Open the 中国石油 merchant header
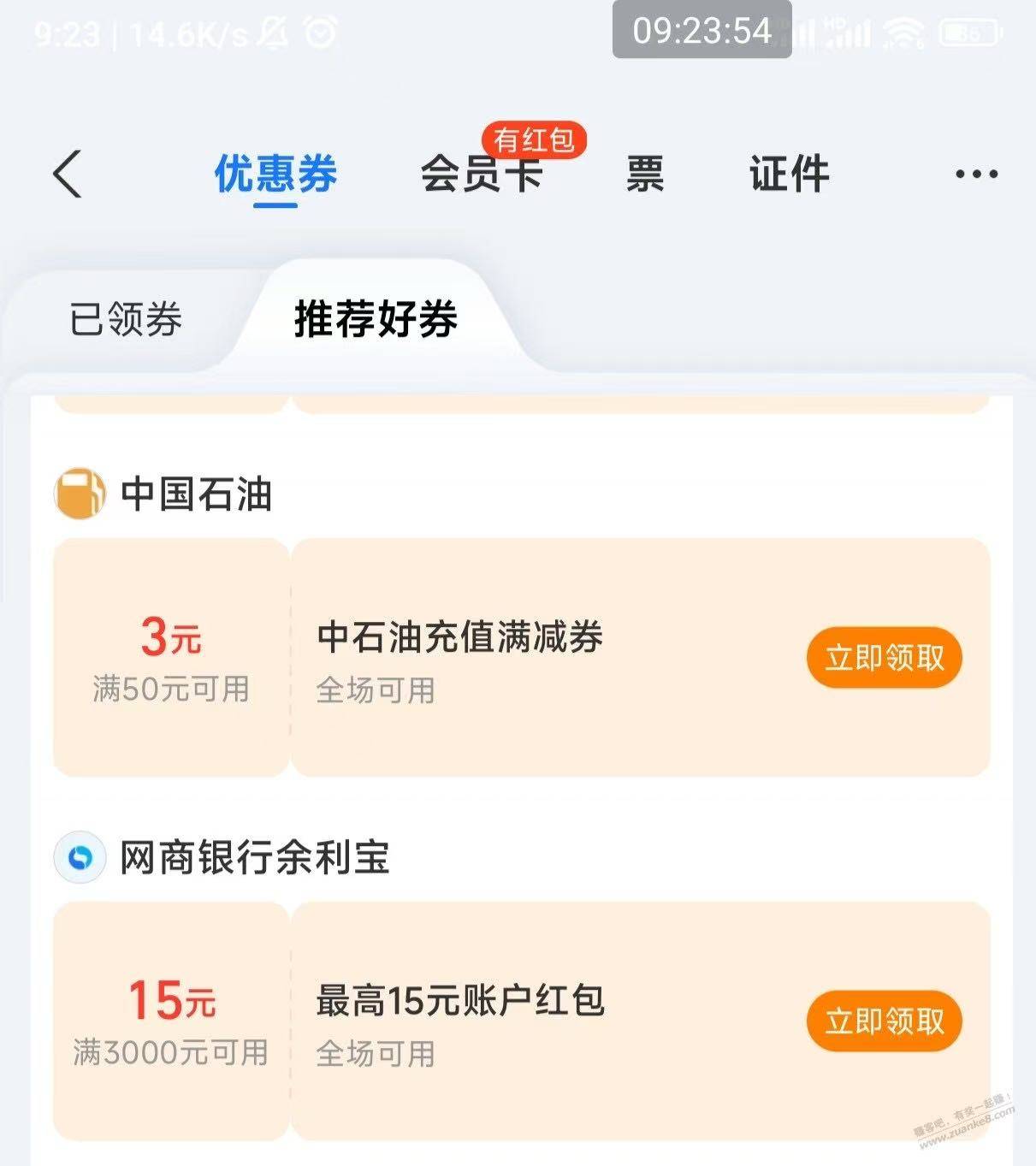1036x1166 pixels. pyautogui.click(x=195, y=494)
